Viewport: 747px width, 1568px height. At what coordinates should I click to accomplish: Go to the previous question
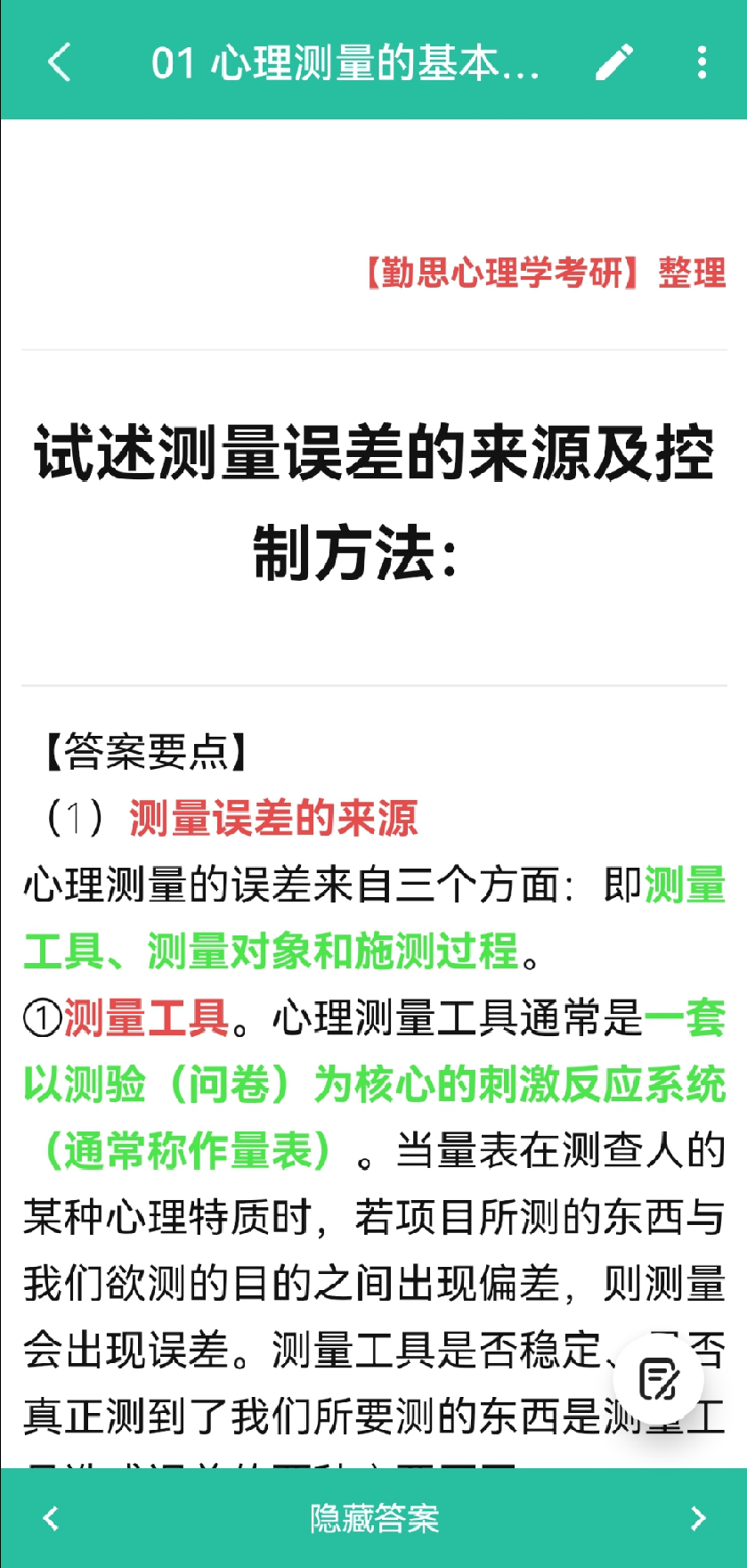coord(51,1518)
